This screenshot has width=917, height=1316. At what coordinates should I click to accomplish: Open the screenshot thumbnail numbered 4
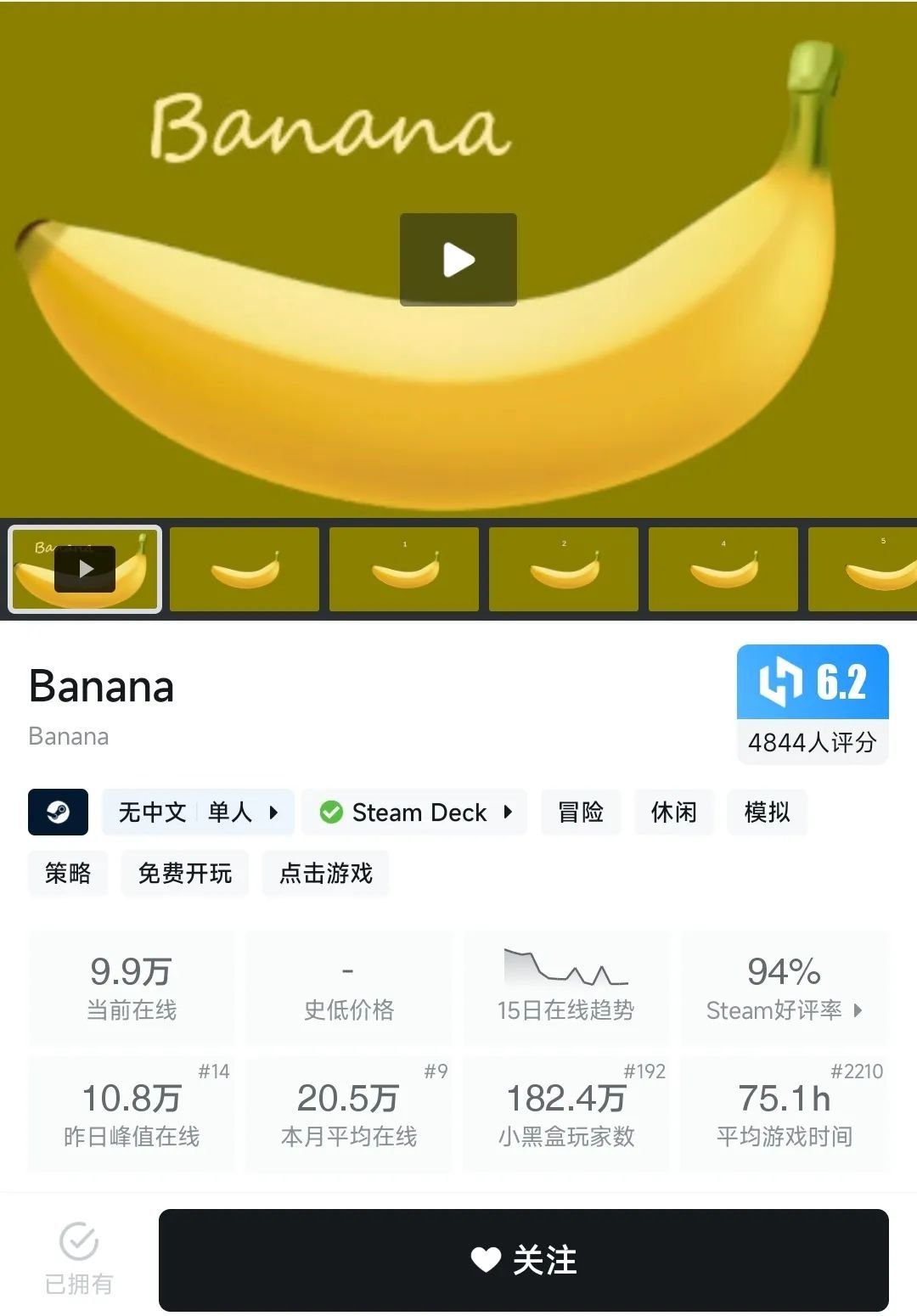(x=723, y=568)
